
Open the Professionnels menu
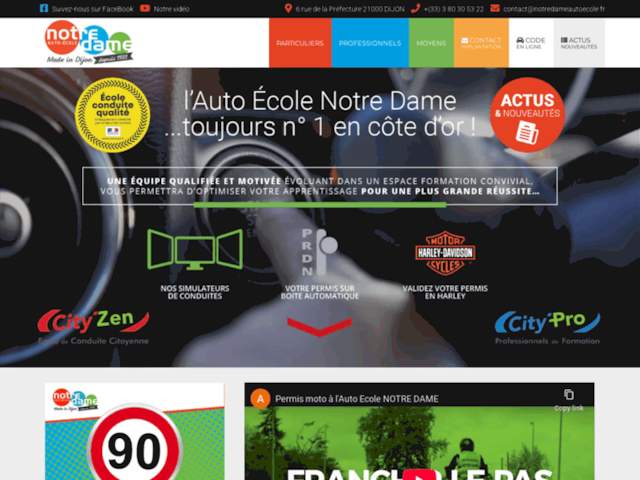[x=370, y=43]
